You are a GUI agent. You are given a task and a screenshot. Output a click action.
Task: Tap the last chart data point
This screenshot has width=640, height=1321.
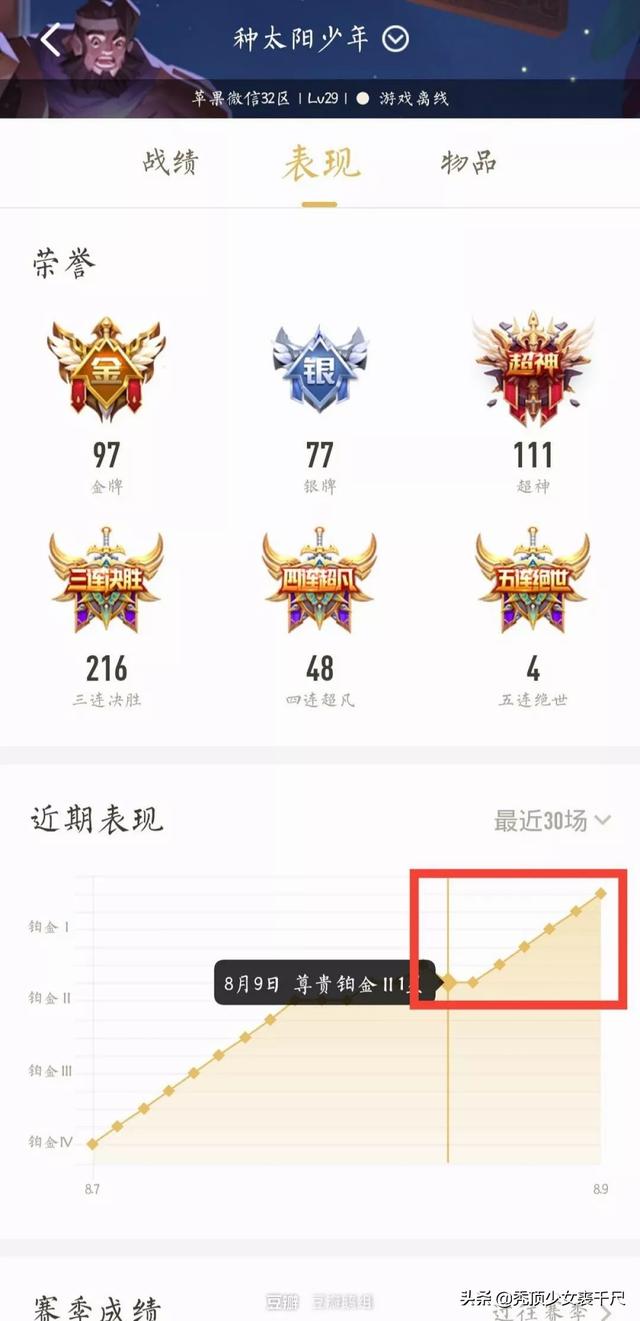pyautogui.click(x=601, y=893)
